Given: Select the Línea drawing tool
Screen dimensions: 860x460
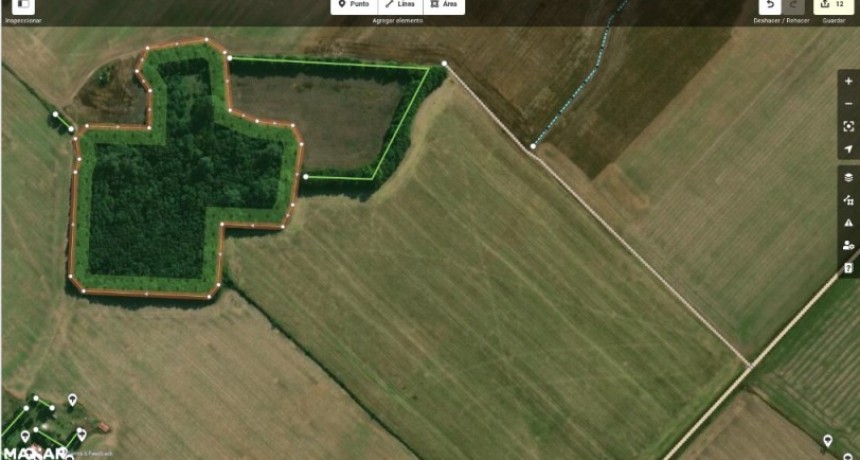Looking at the screenshot, I should (400, 5).
